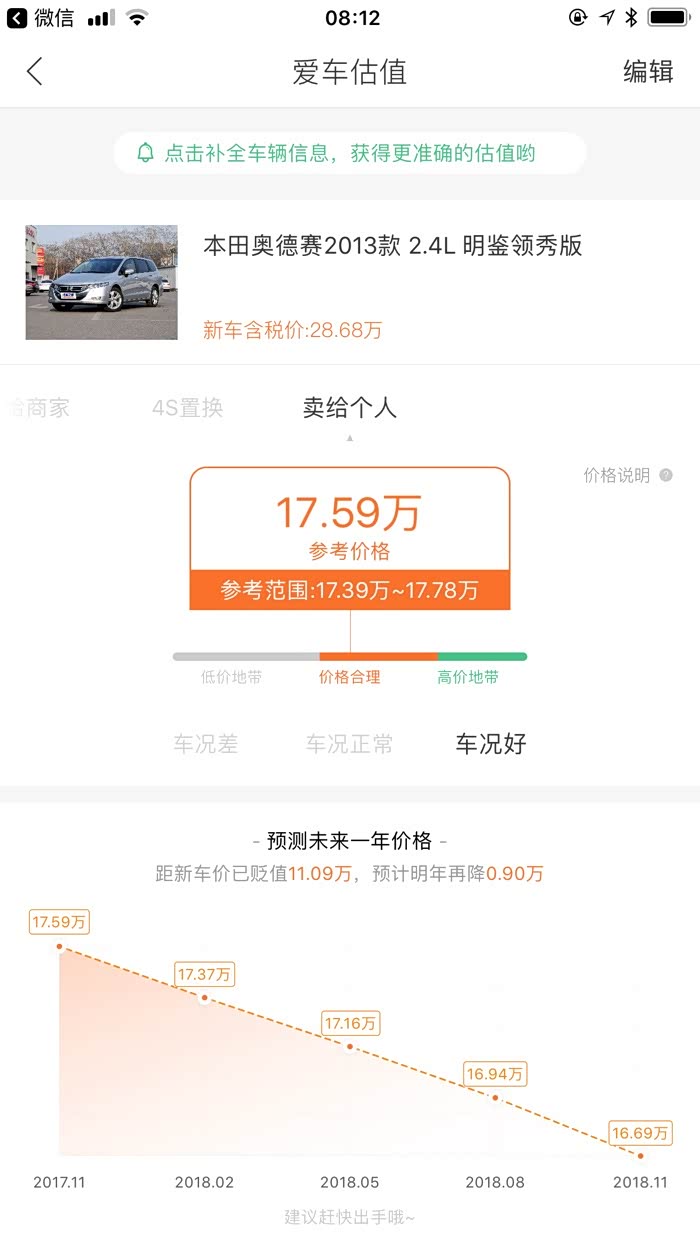
Task: Open 价格说明 help info
Action: [628, 476]
